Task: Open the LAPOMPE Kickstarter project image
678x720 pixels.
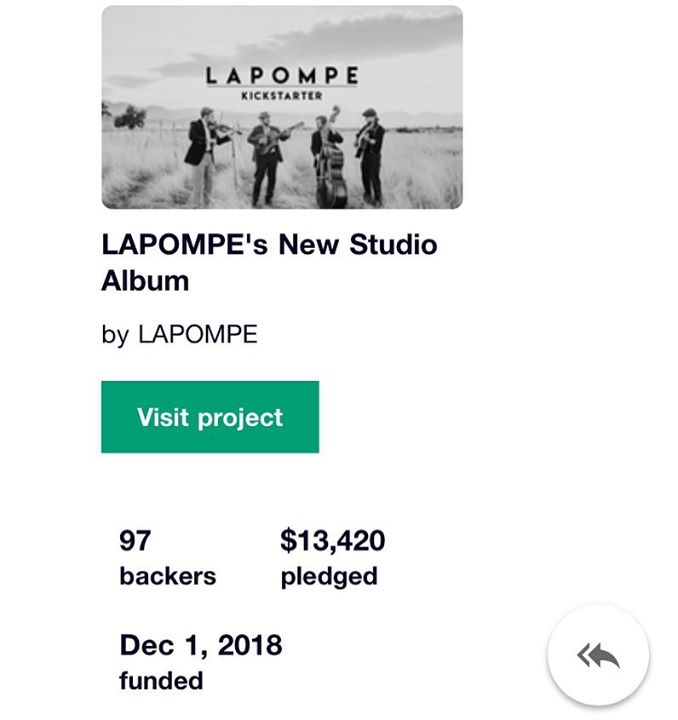Action: tap(282, 107)
